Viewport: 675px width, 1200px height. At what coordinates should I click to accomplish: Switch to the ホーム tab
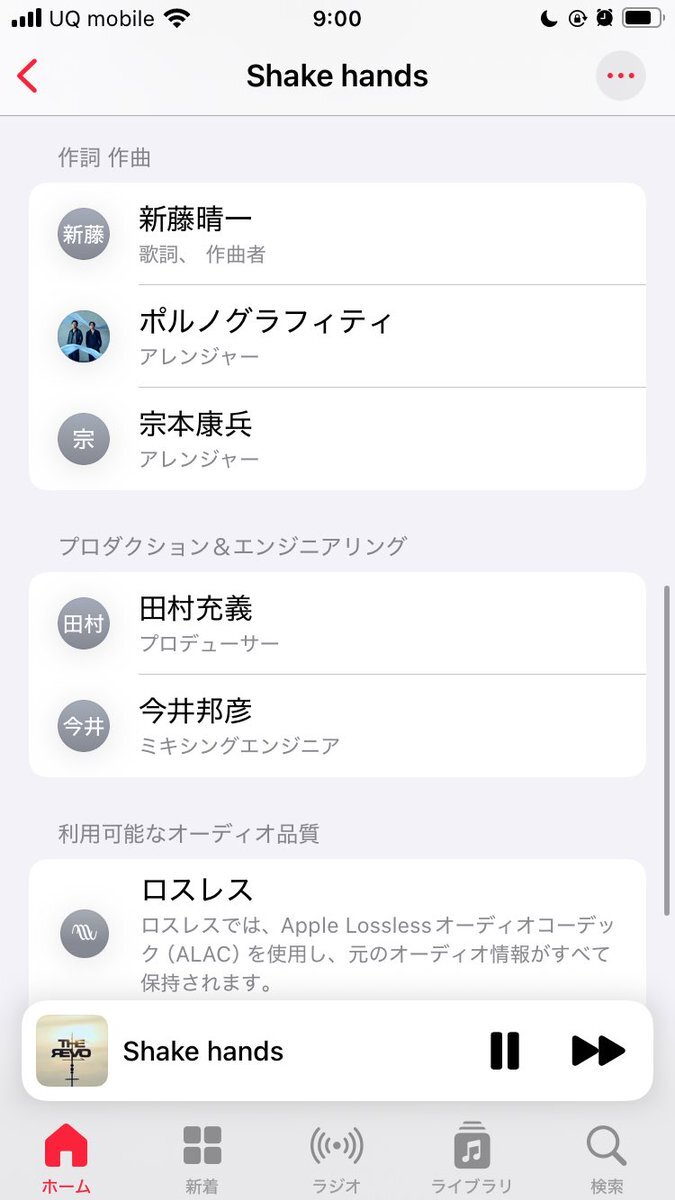pyautogui.click(x=66, y=1158)
